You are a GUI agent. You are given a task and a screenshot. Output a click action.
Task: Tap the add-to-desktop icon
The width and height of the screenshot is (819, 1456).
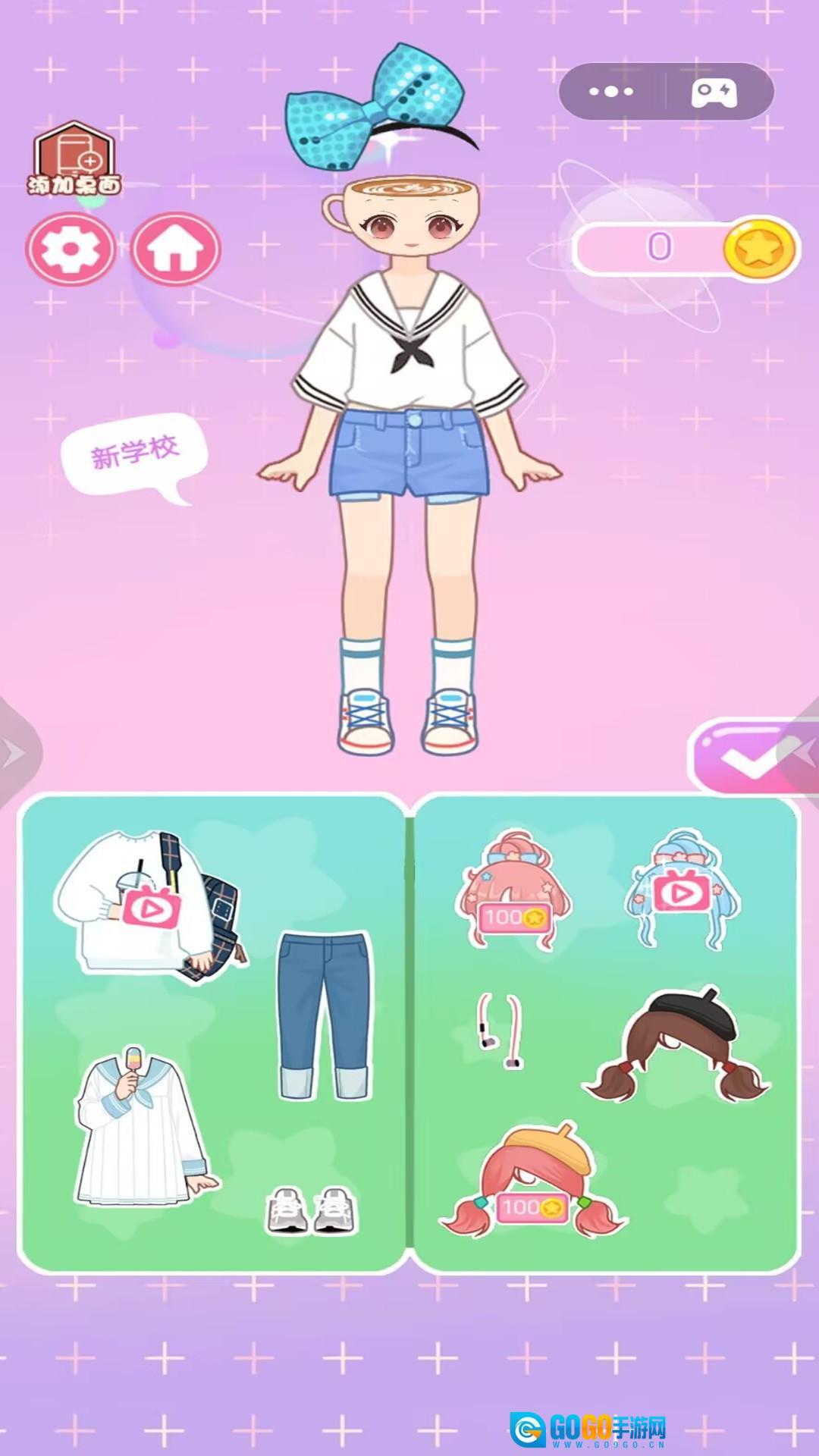pyautogui.click(x=74, y=159)
